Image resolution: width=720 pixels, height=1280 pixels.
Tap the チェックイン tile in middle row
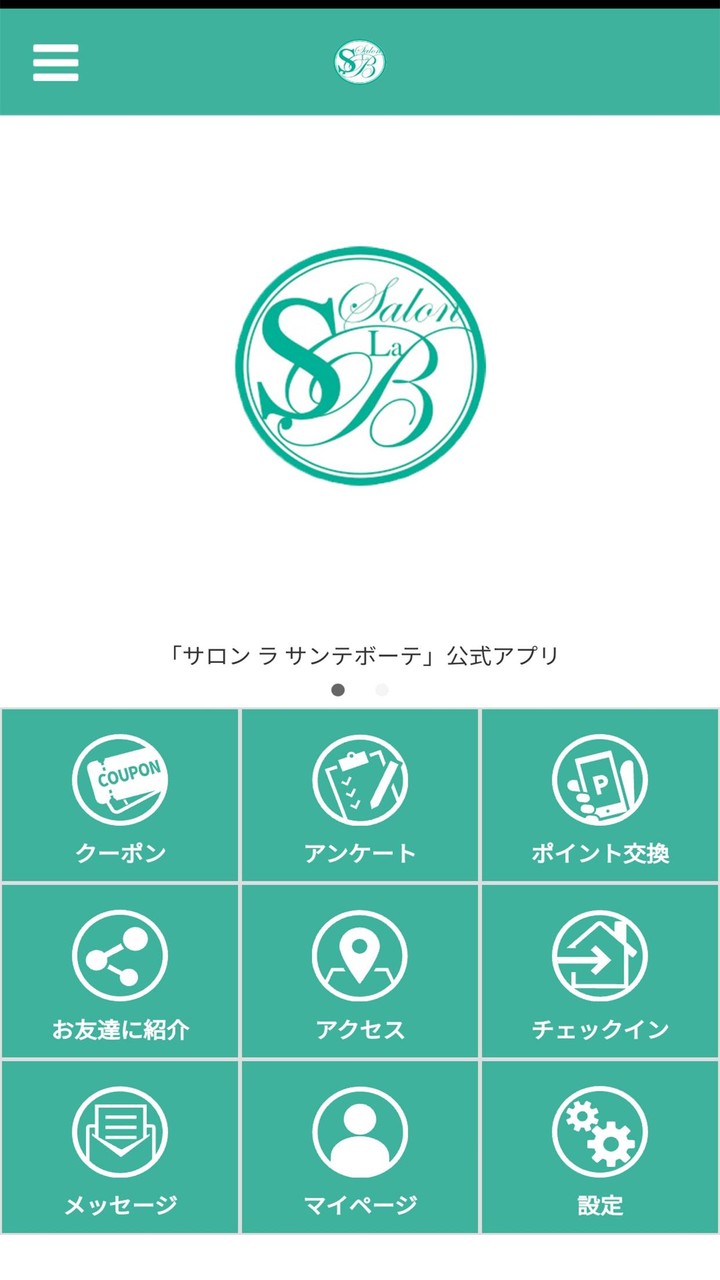[599, 970]
